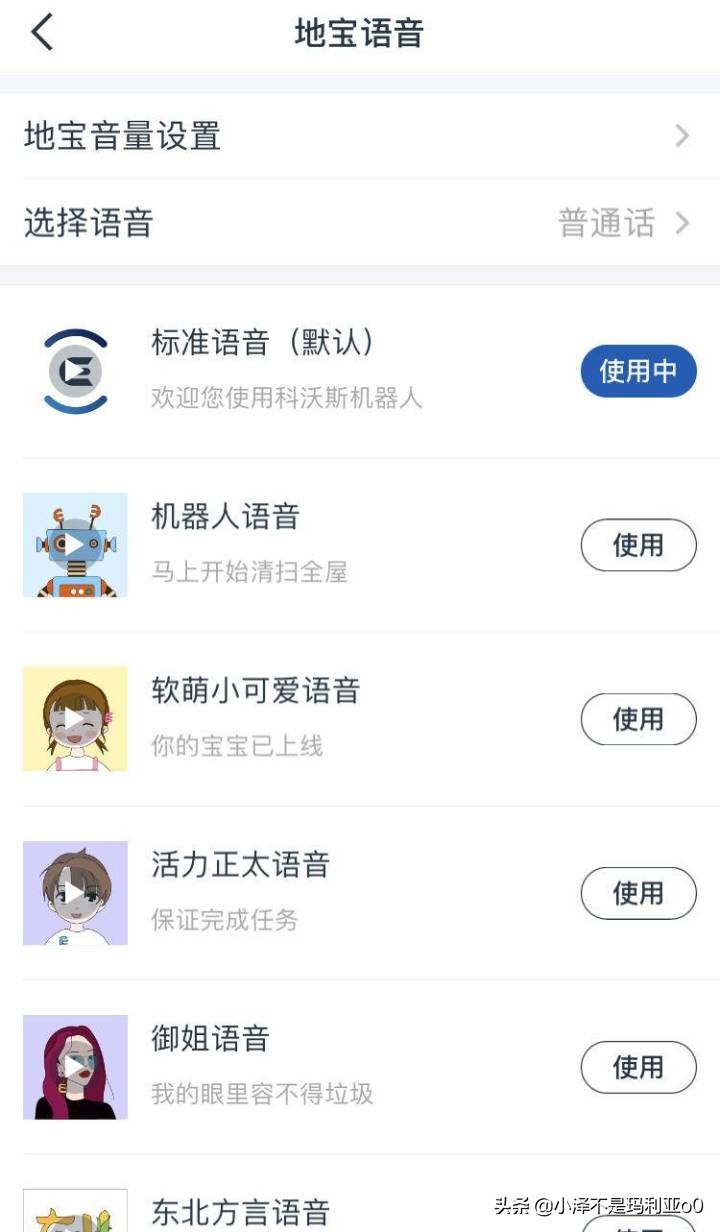Tap the Ecovacs logo avatar for standard voice
The width and height of the screenshot is (720, 1232).
pyautogui.click(x=75, y=370)
